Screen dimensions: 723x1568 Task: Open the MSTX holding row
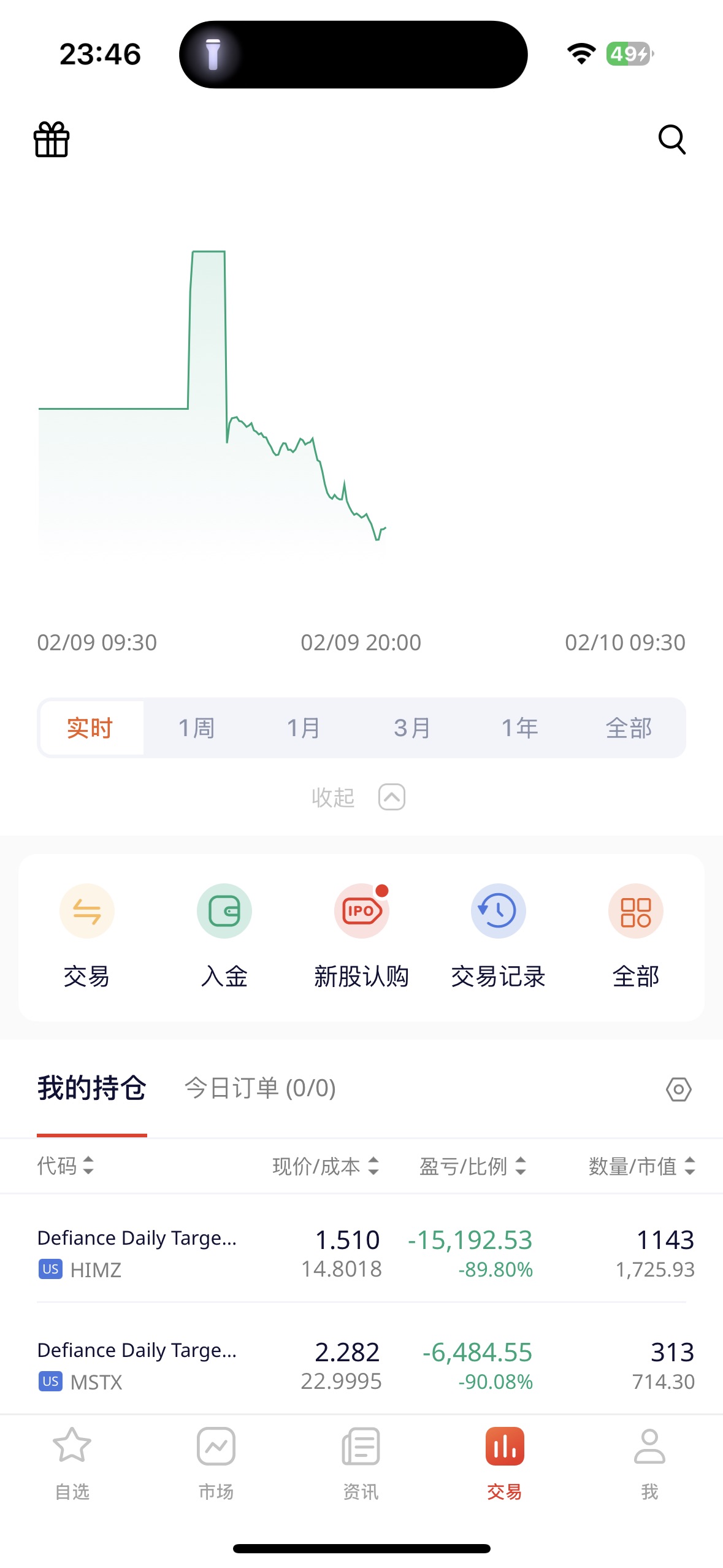click(x=361, y=1365)
